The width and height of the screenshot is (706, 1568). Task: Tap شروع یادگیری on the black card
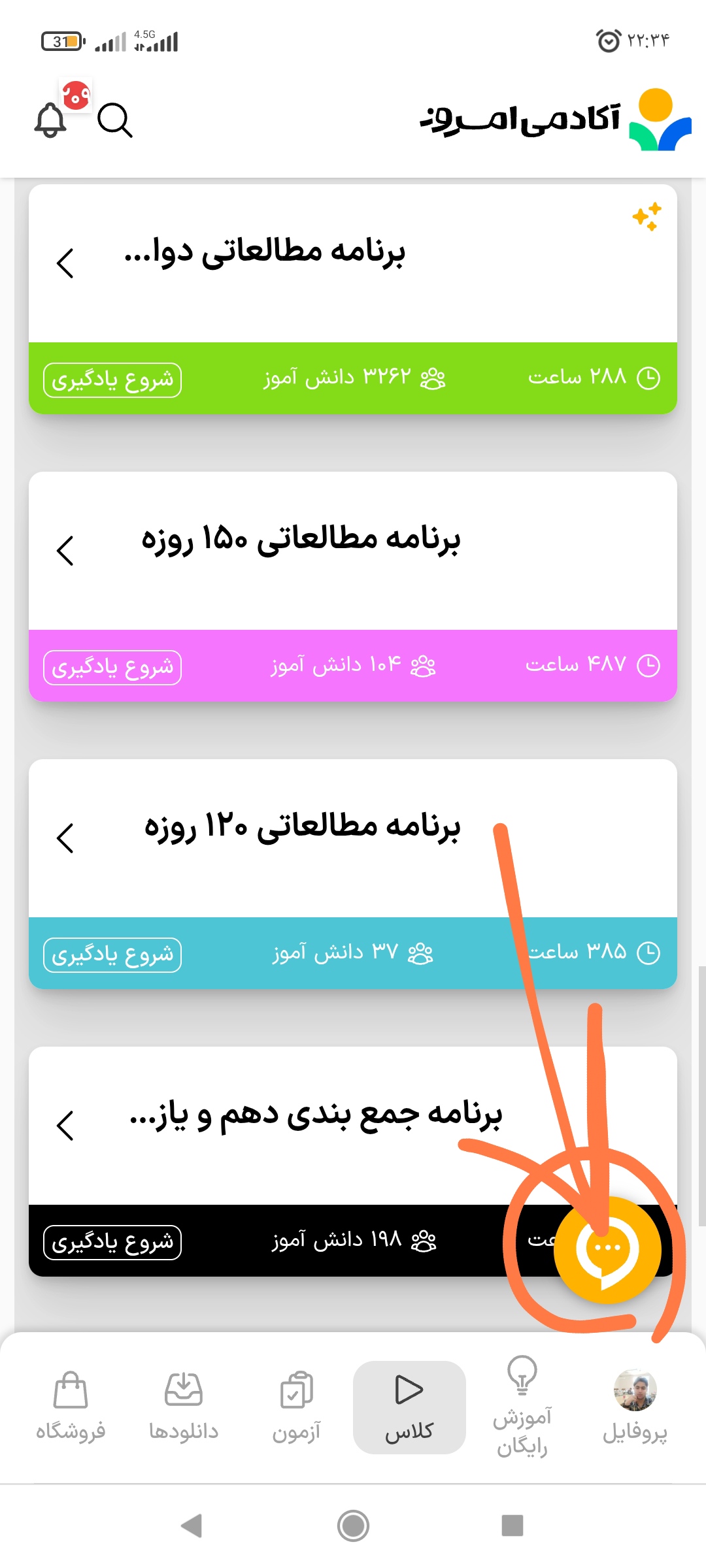click(x=112, y=1242)
